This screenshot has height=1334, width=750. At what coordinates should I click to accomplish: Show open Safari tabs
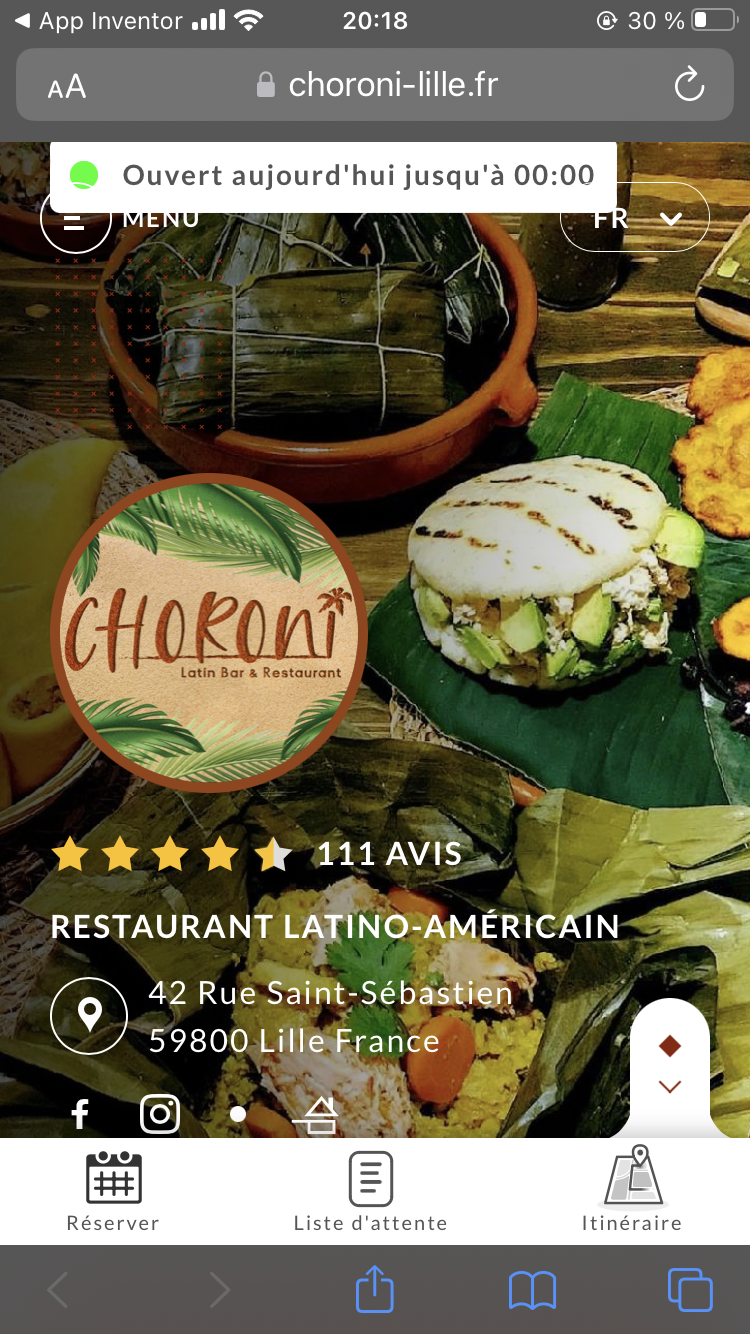pos(690,1290)
